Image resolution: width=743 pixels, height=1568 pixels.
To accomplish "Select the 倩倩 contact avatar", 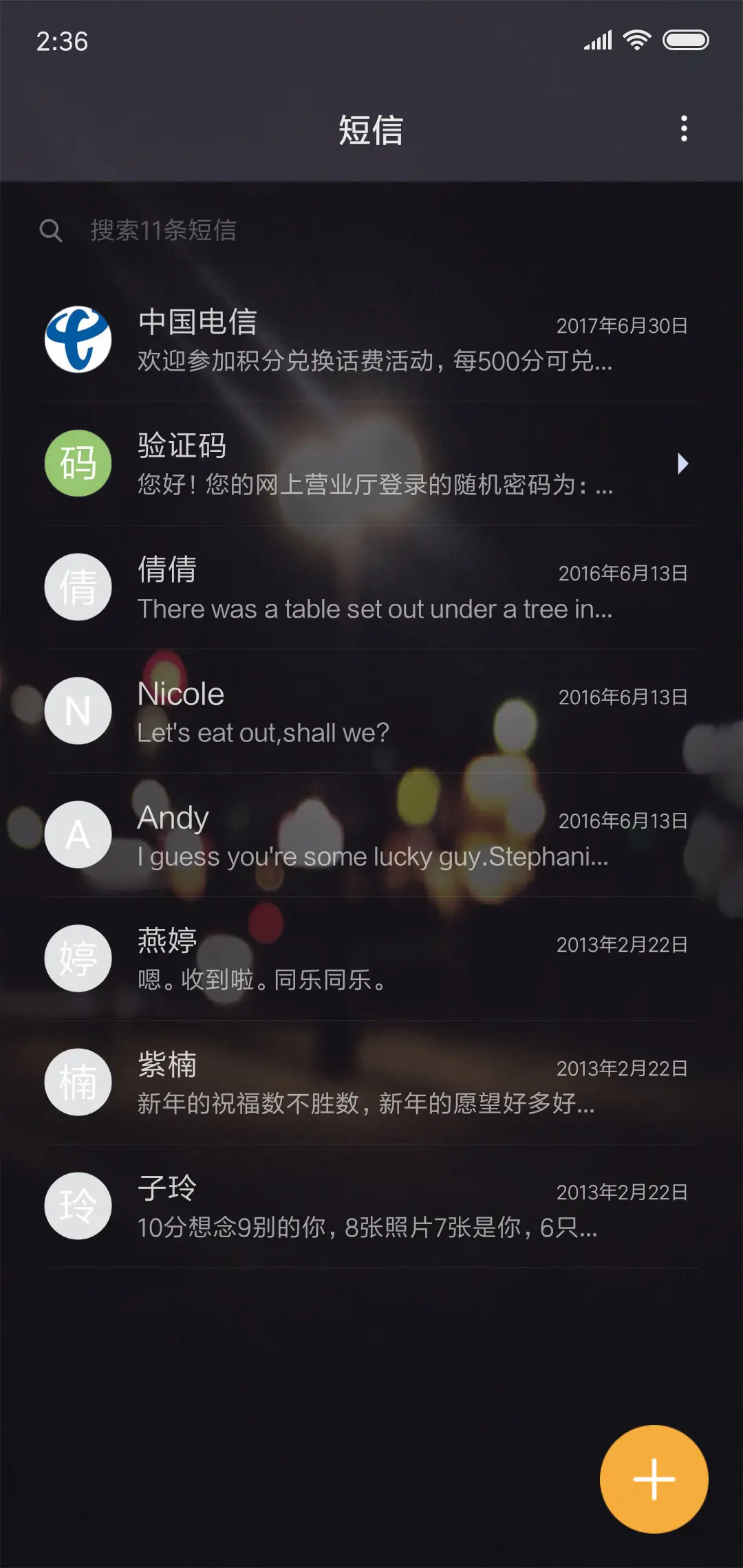I will [x=78, y=587].
